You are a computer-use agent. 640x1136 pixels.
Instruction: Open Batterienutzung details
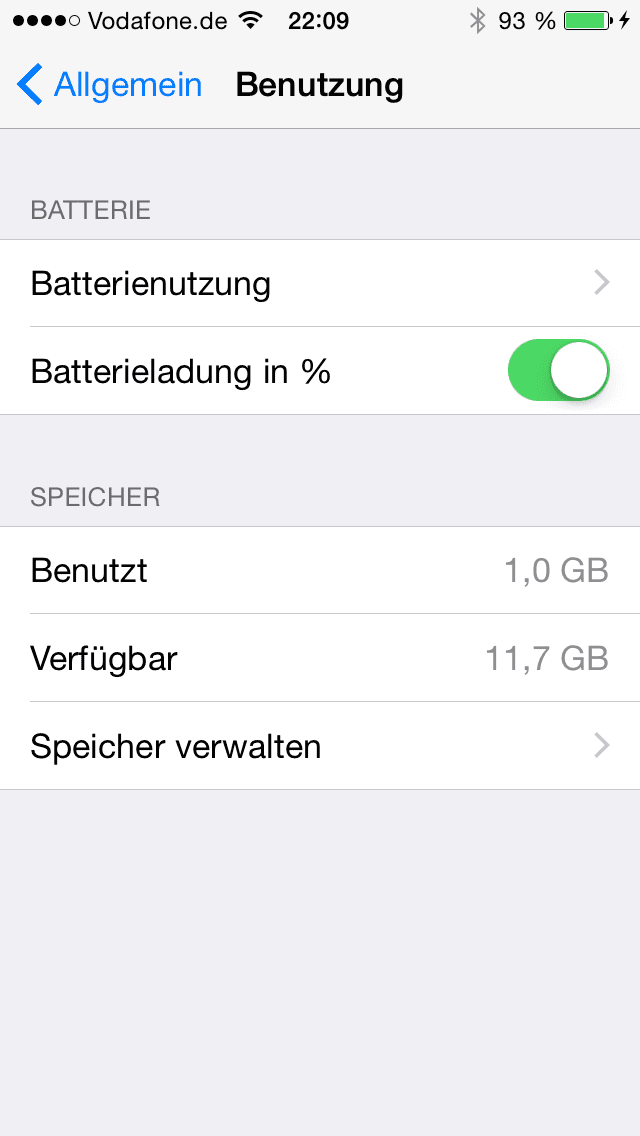pos(320,284)
